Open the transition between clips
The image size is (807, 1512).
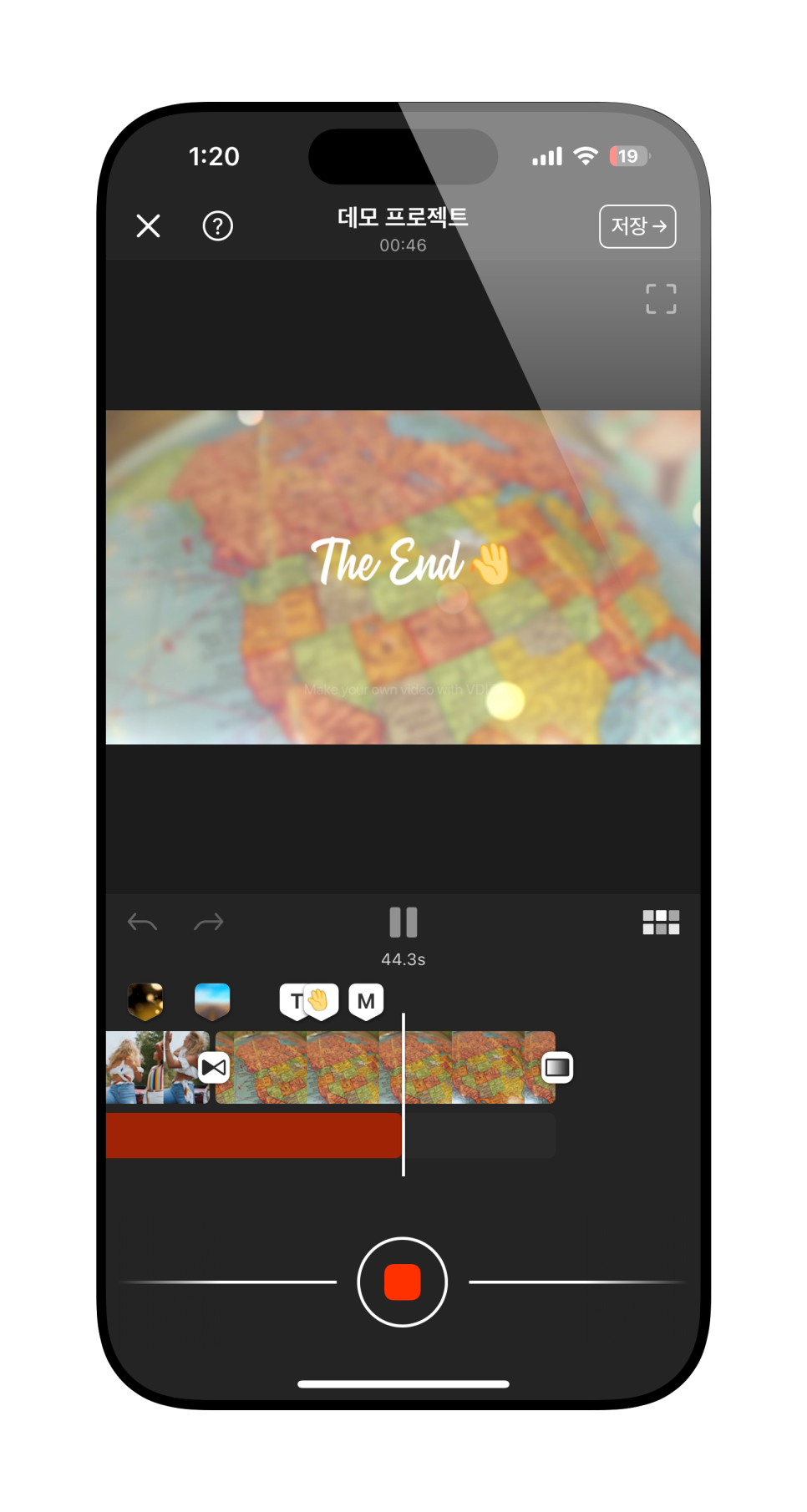[x=214, y=1067]
